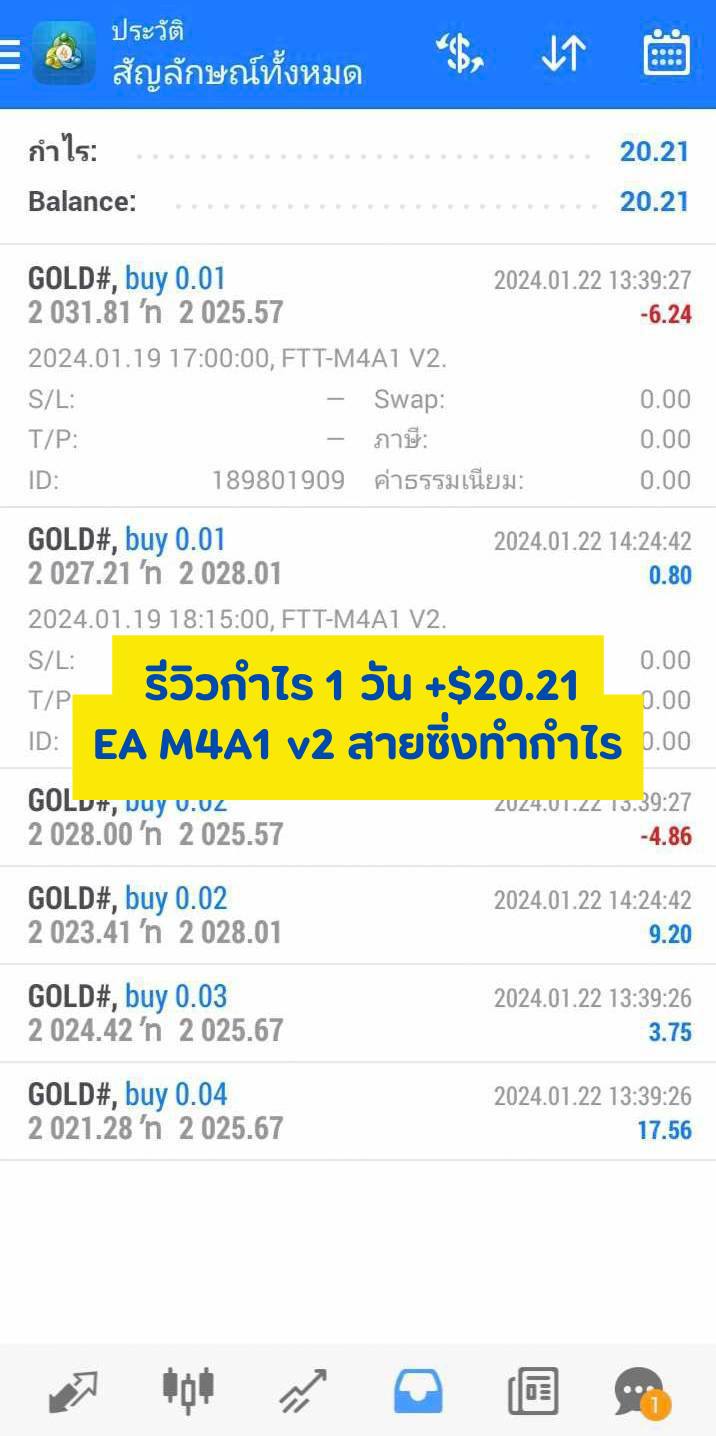Screen dimensions: 716x1436
Task: Expand the GOLD# buy 0.02 trade with 9.20 profit
Action: coord(358,915)
